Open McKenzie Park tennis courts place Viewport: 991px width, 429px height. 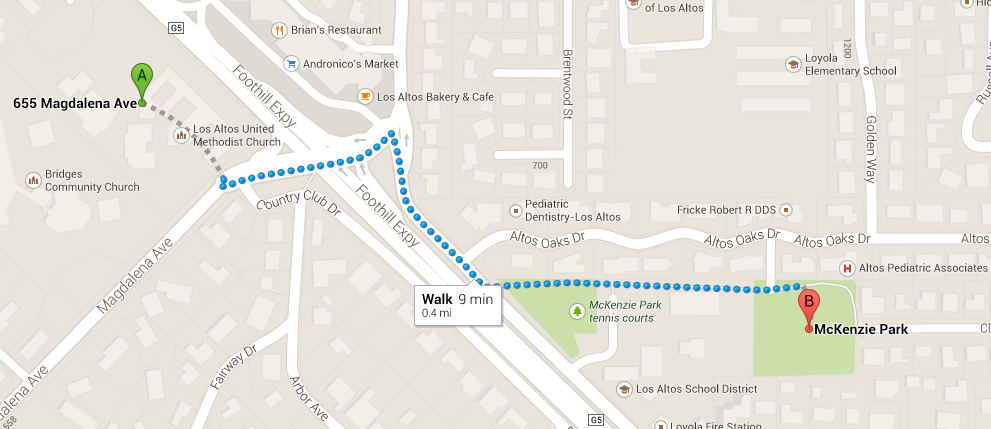[x=577, y=310]
